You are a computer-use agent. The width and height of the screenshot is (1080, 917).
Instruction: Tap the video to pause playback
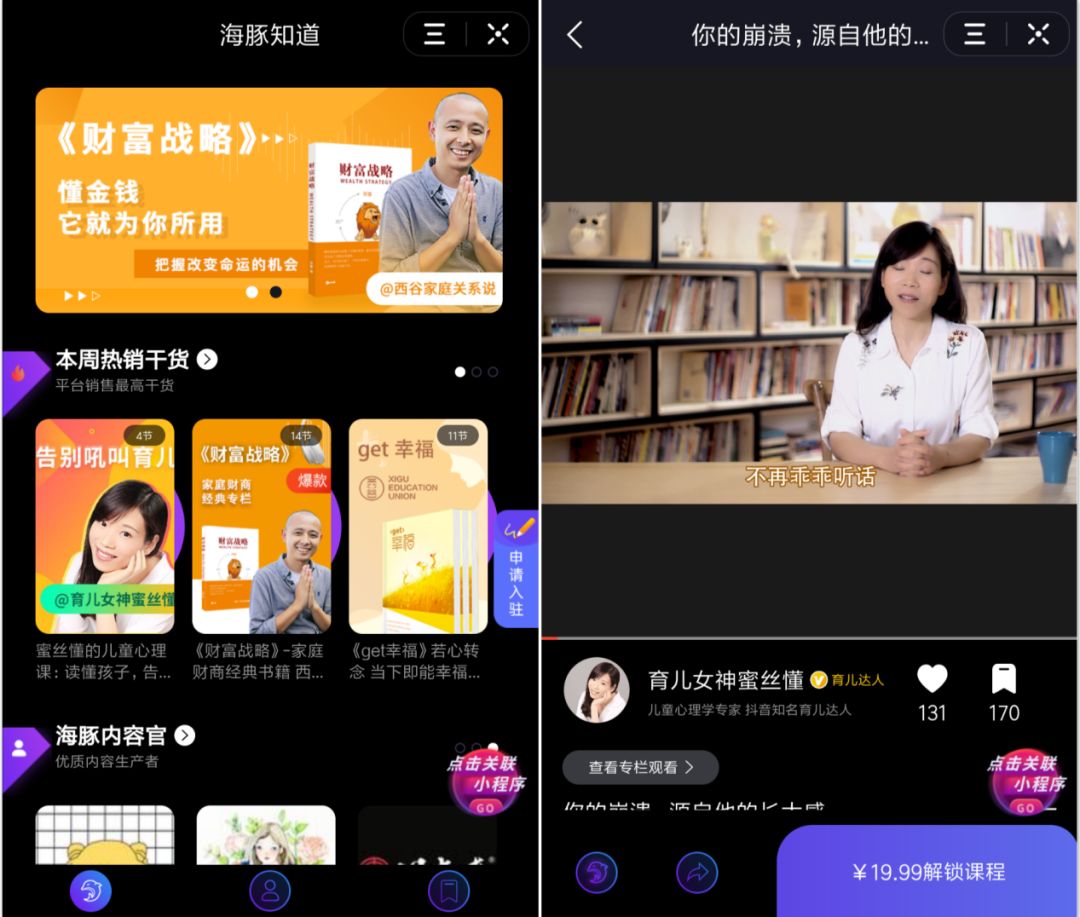[809, 353]
